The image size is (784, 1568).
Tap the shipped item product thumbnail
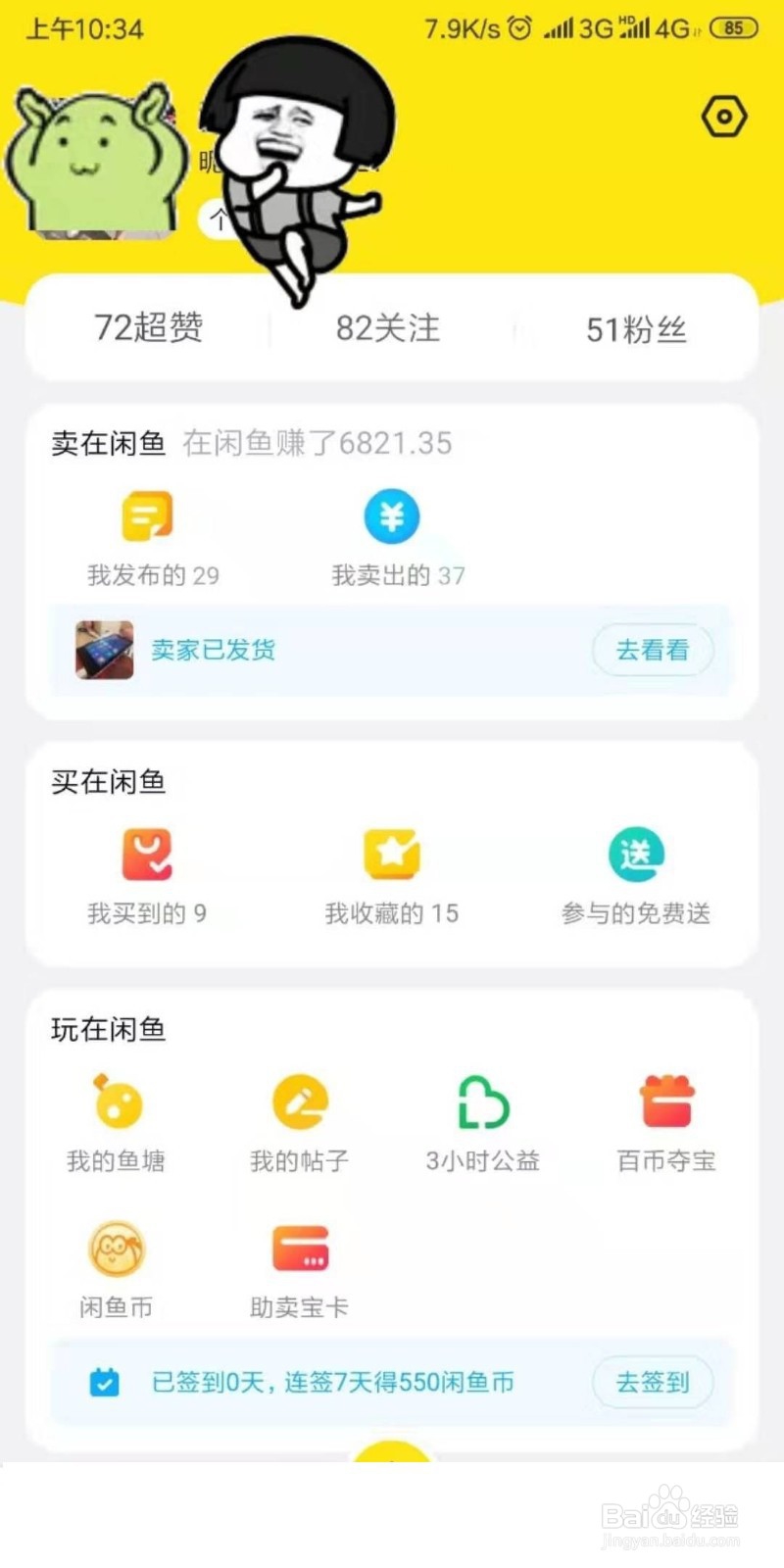tap(104, 650)
